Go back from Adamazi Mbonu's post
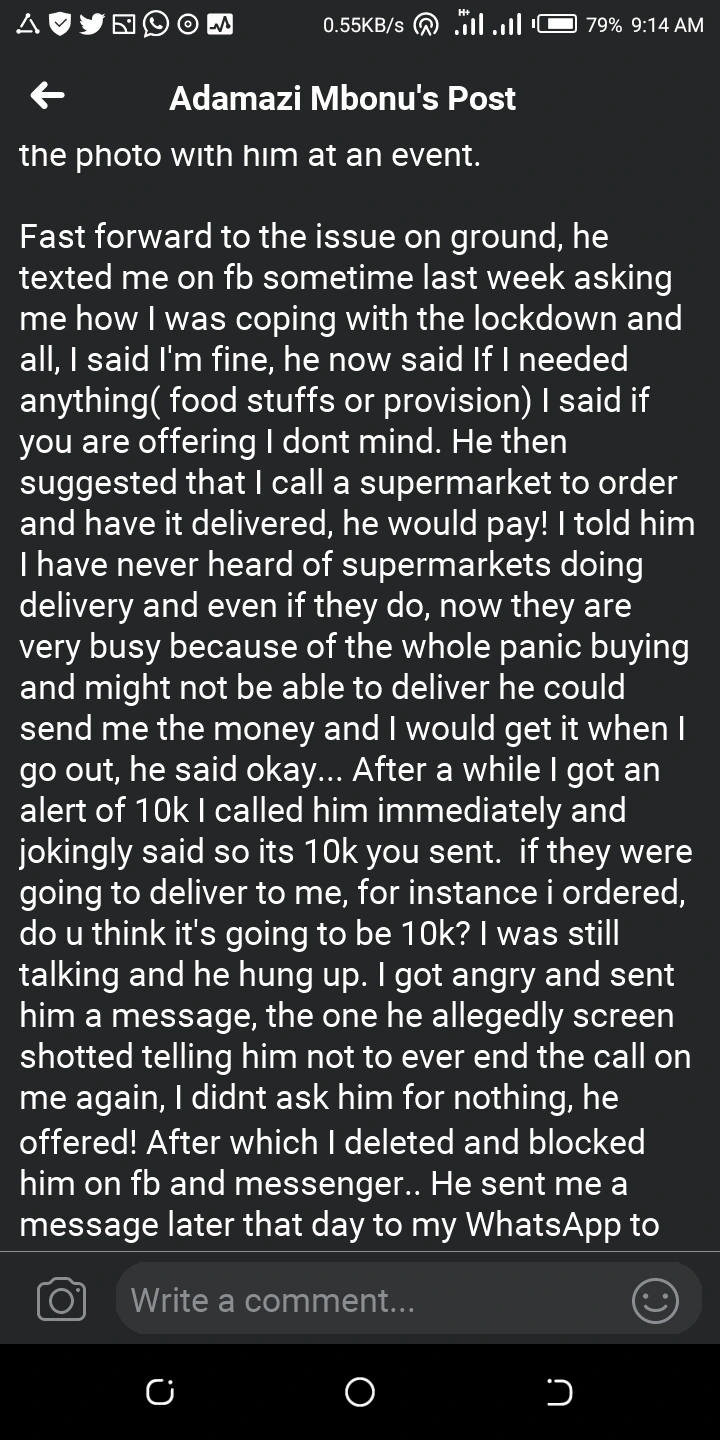The height and width of the screenshot is (1440, 720). pos(47,96)
